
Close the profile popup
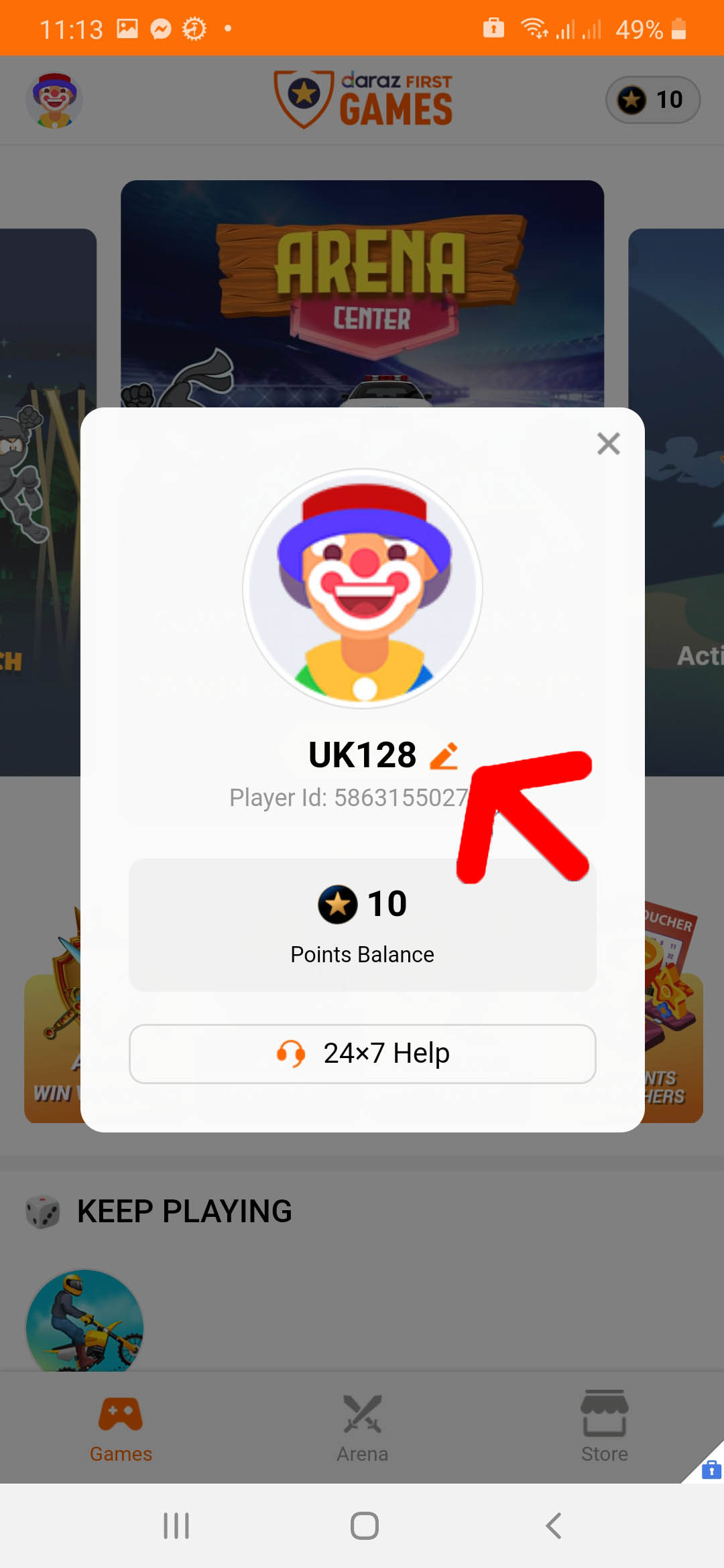pos(608,444)
